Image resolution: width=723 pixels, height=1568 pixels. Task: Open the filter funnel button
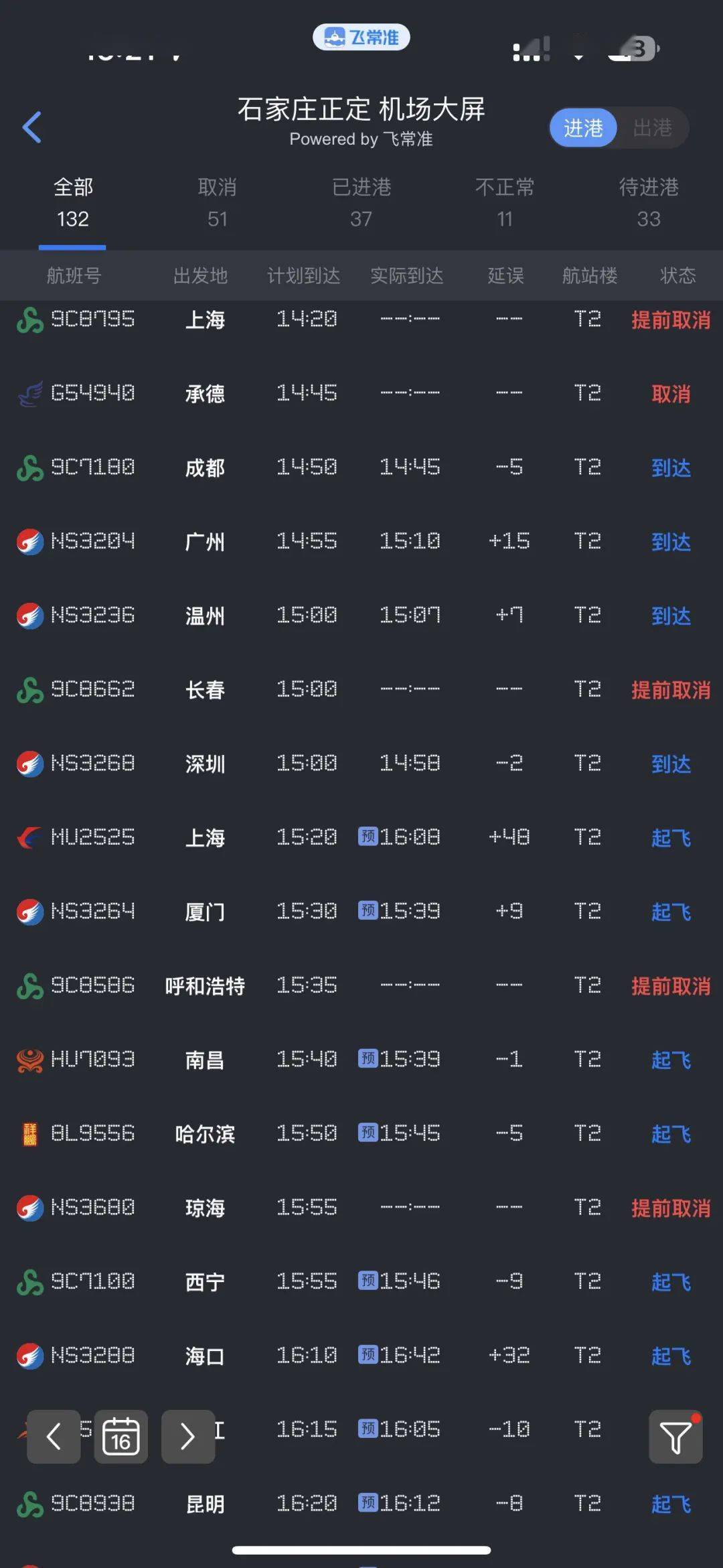tap(675, 1437)
